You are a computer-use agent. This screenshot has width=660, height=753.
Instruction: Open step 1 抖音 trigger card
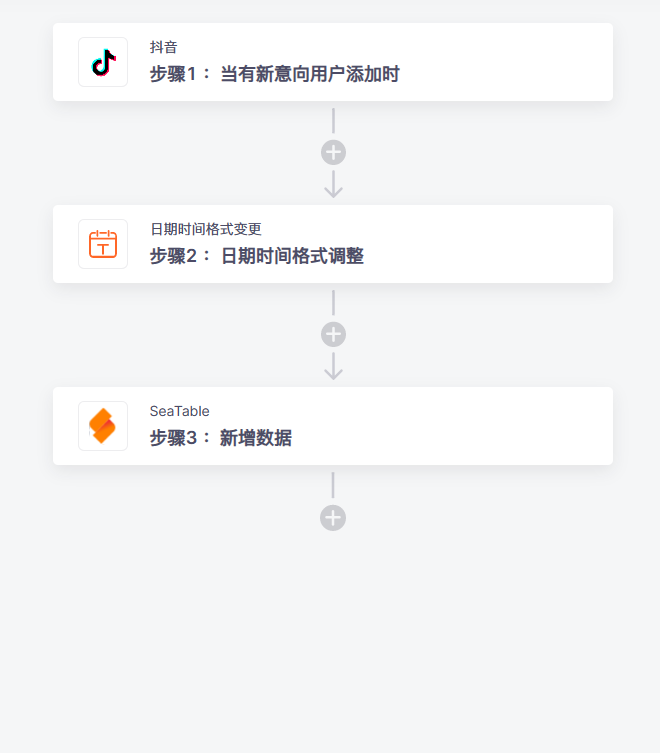(x=332, y=62)
